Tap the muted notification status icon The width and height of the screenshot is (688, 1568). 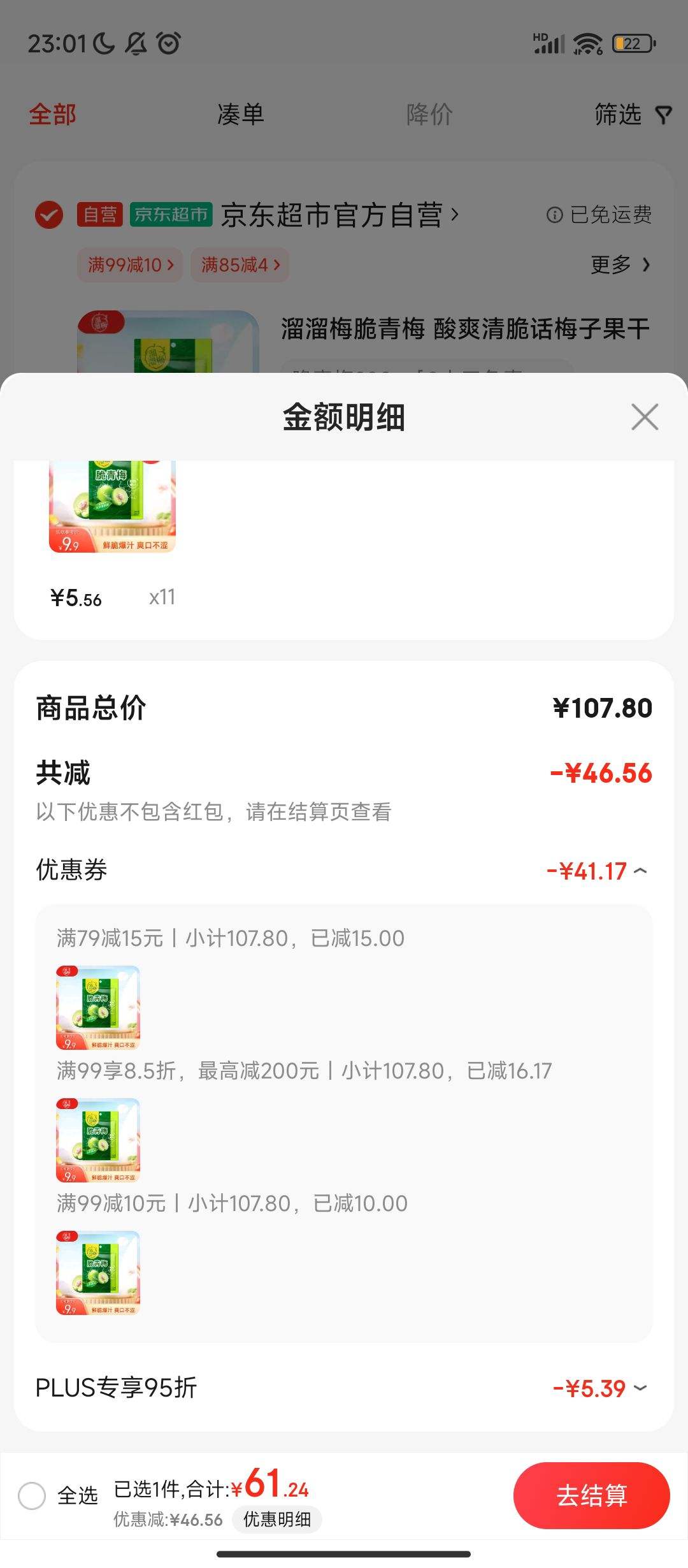coord(136,43)
